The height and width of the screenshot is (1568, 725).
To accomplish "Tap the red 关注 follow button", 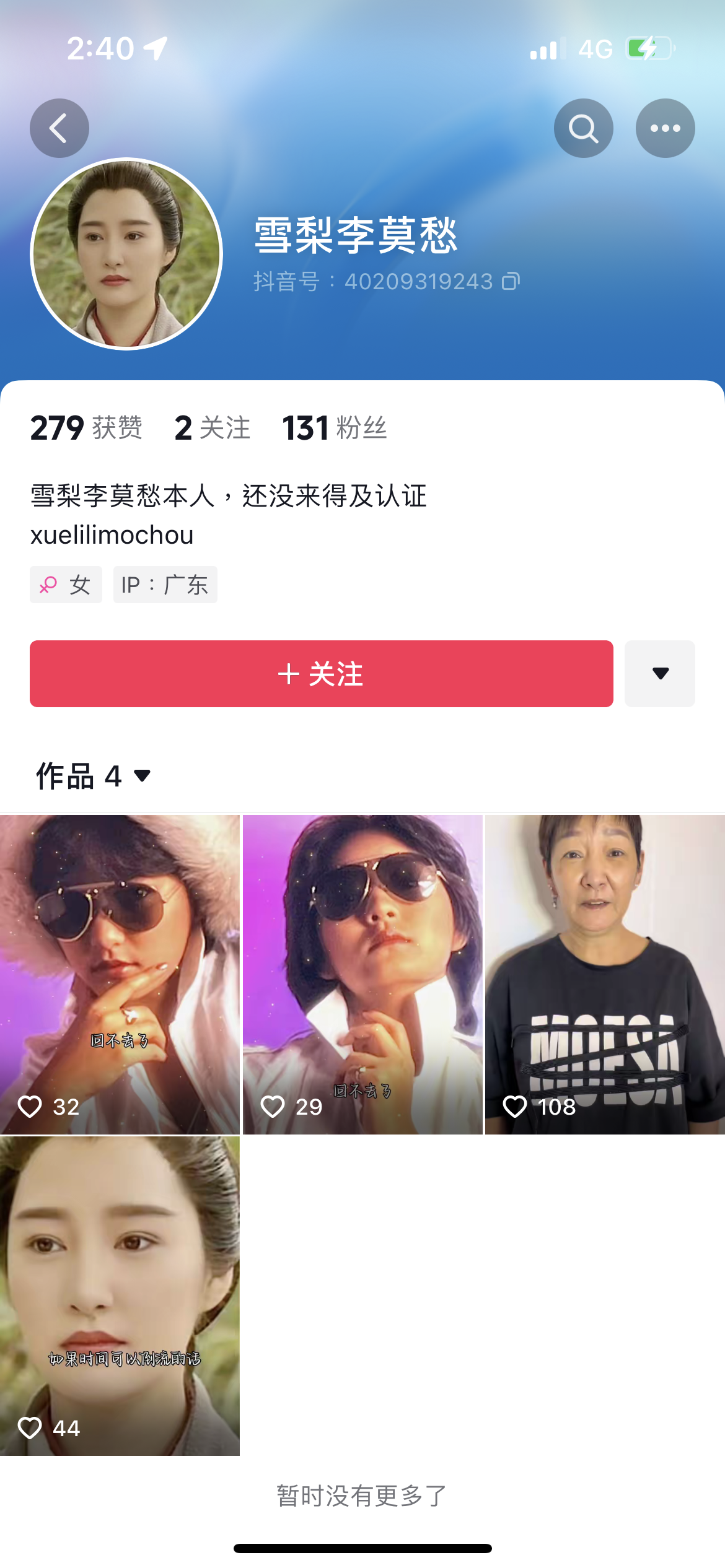I will (x=321, y=674).
